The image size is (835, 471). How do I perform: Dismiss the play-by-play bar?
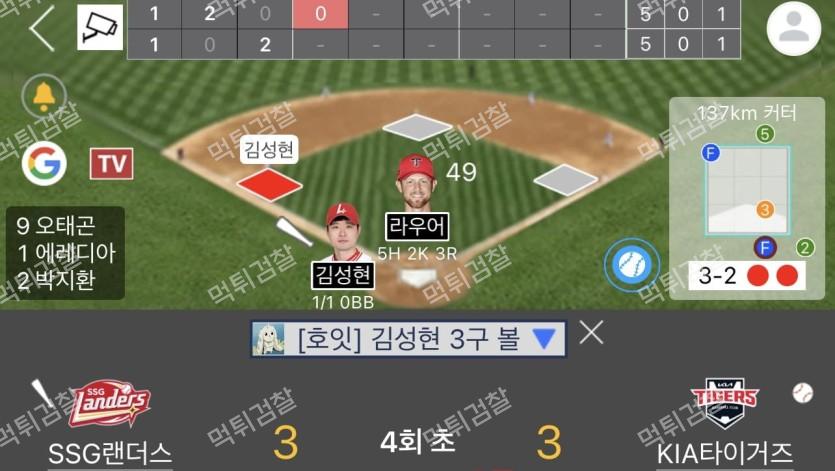[x=592, y=333]
